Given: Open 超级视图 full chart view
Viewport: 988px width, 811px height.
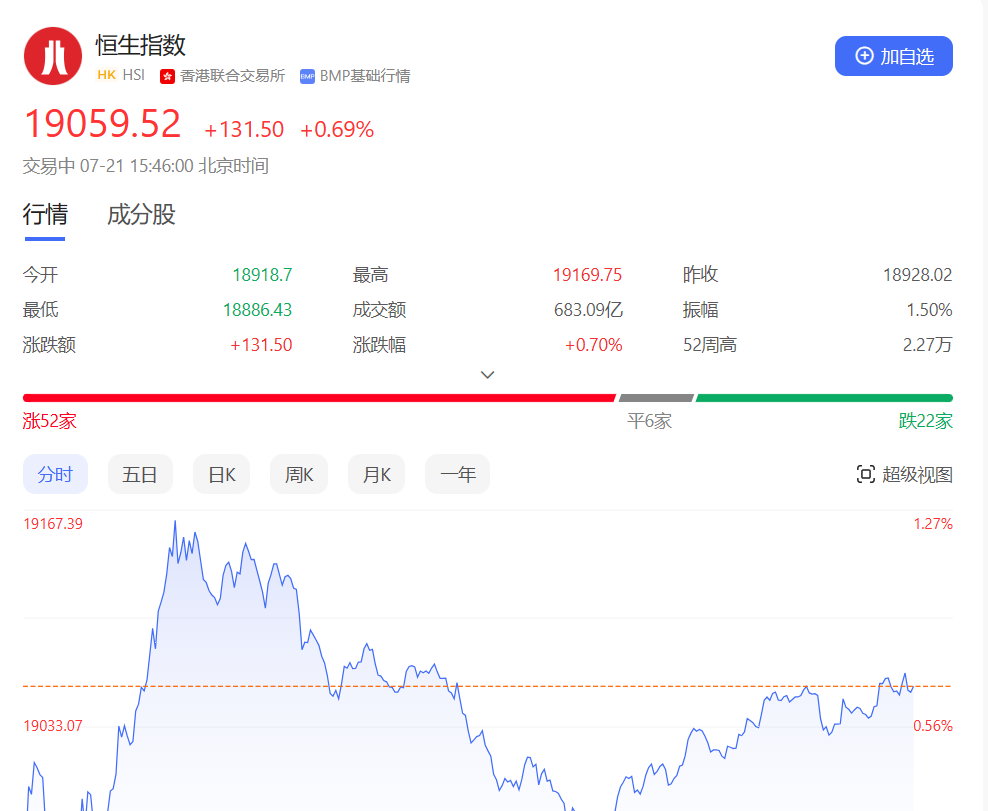Looking at the screenshot, I should (904, 474).
